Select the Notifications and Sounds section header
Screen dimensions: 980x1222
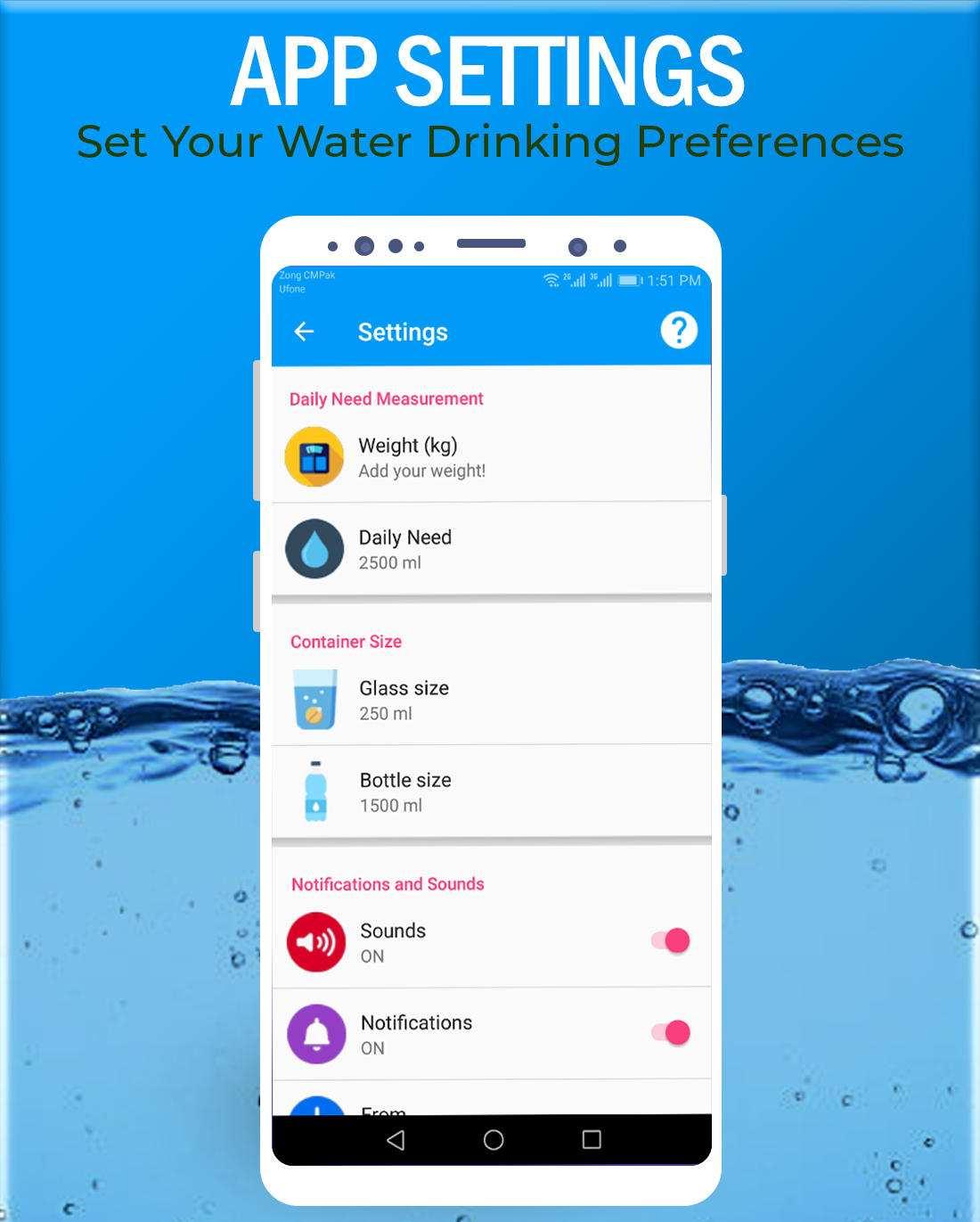(x=388, y=884)
